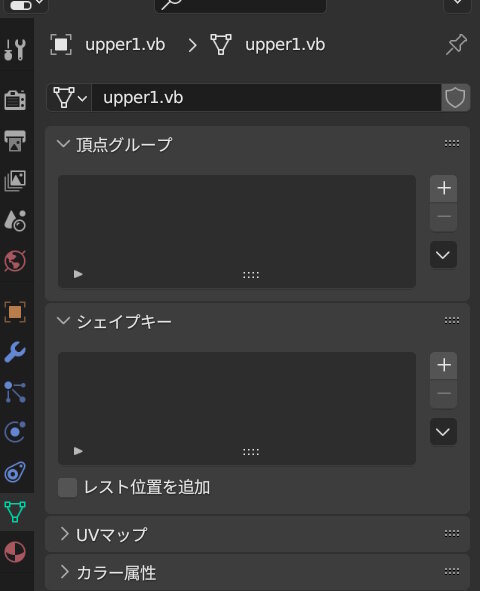
Task: Add a new vertex group
Action: 443,188
